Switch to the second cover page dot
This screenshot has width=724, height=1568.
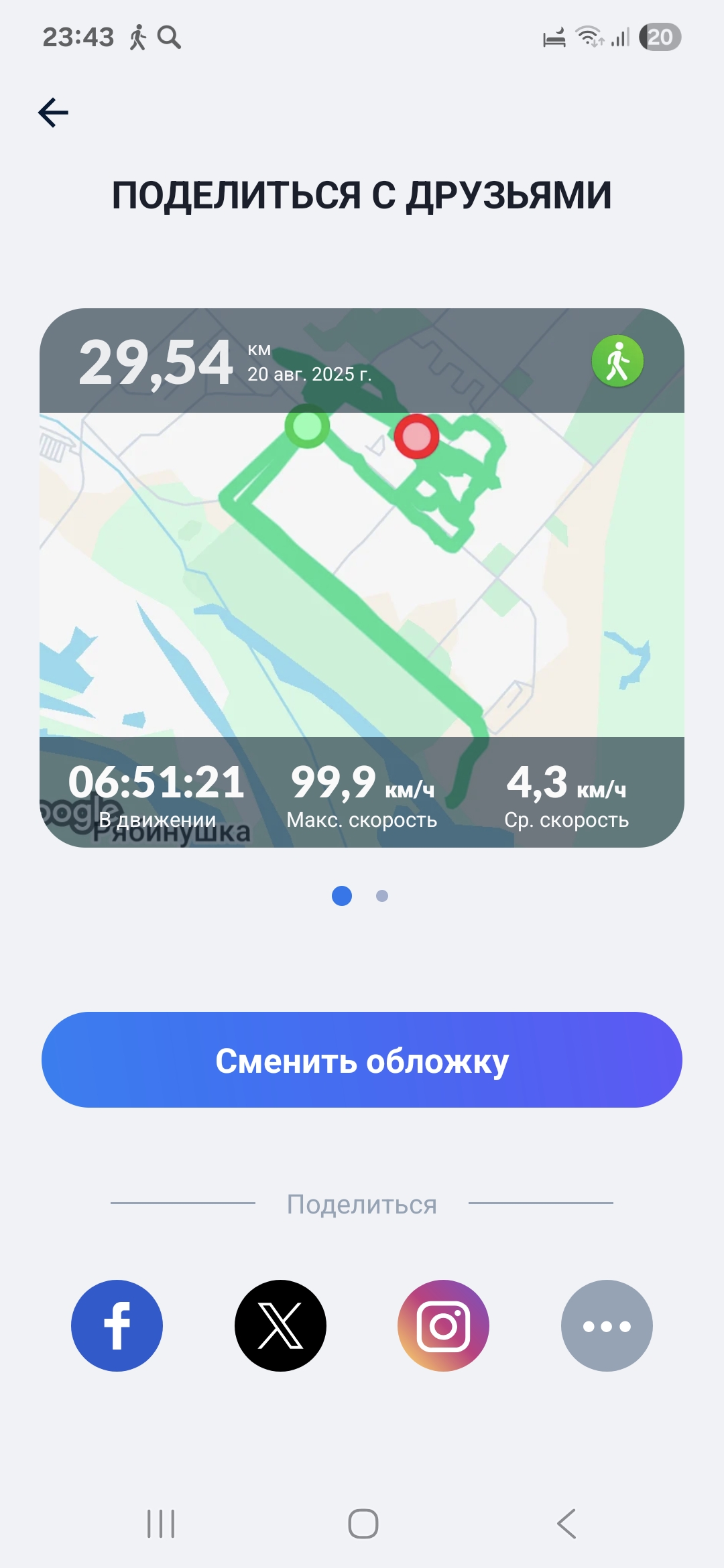pyautogui.click(x=382, y=896)
